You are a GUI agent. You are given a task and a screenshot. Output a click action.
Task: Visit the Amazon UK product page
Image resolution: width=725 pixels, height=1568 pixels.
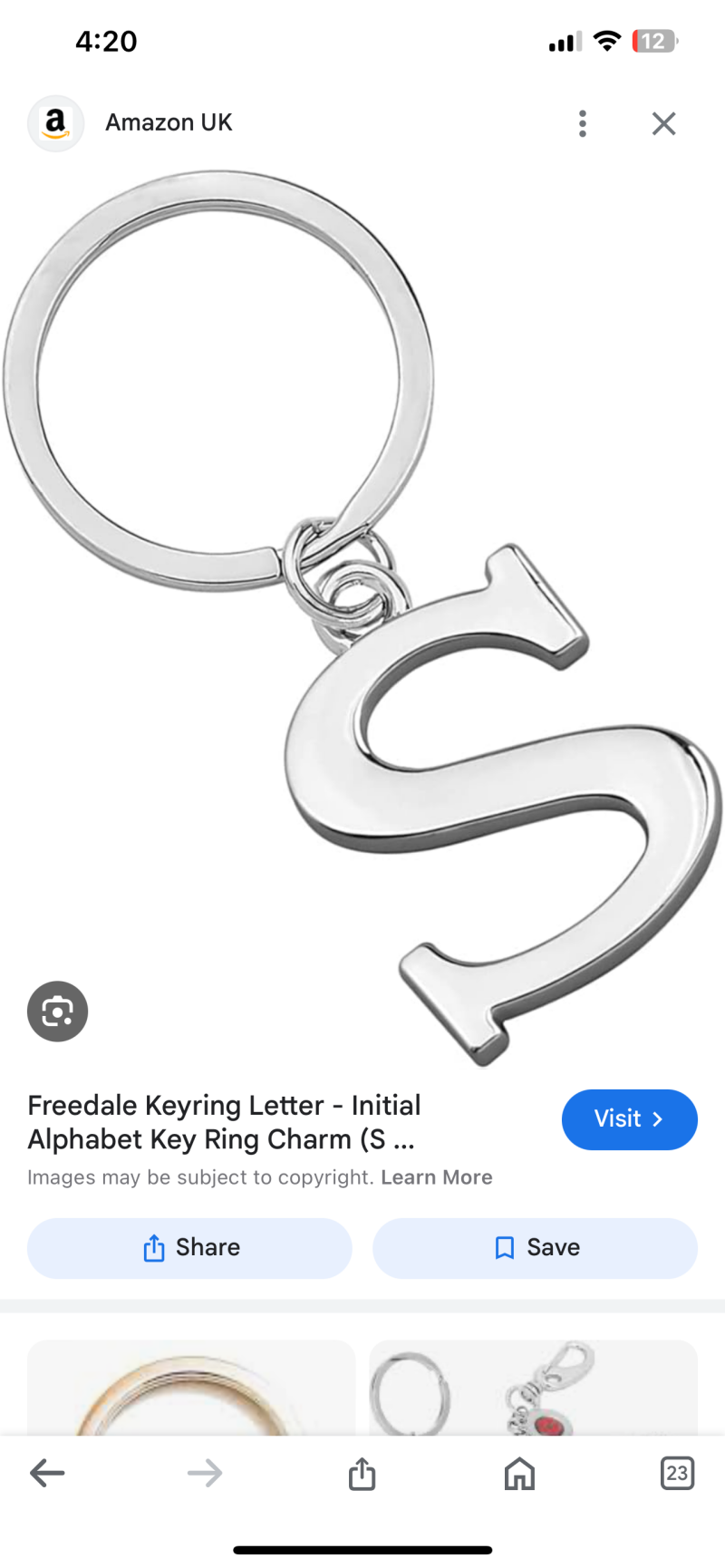tap(630, 1119)
